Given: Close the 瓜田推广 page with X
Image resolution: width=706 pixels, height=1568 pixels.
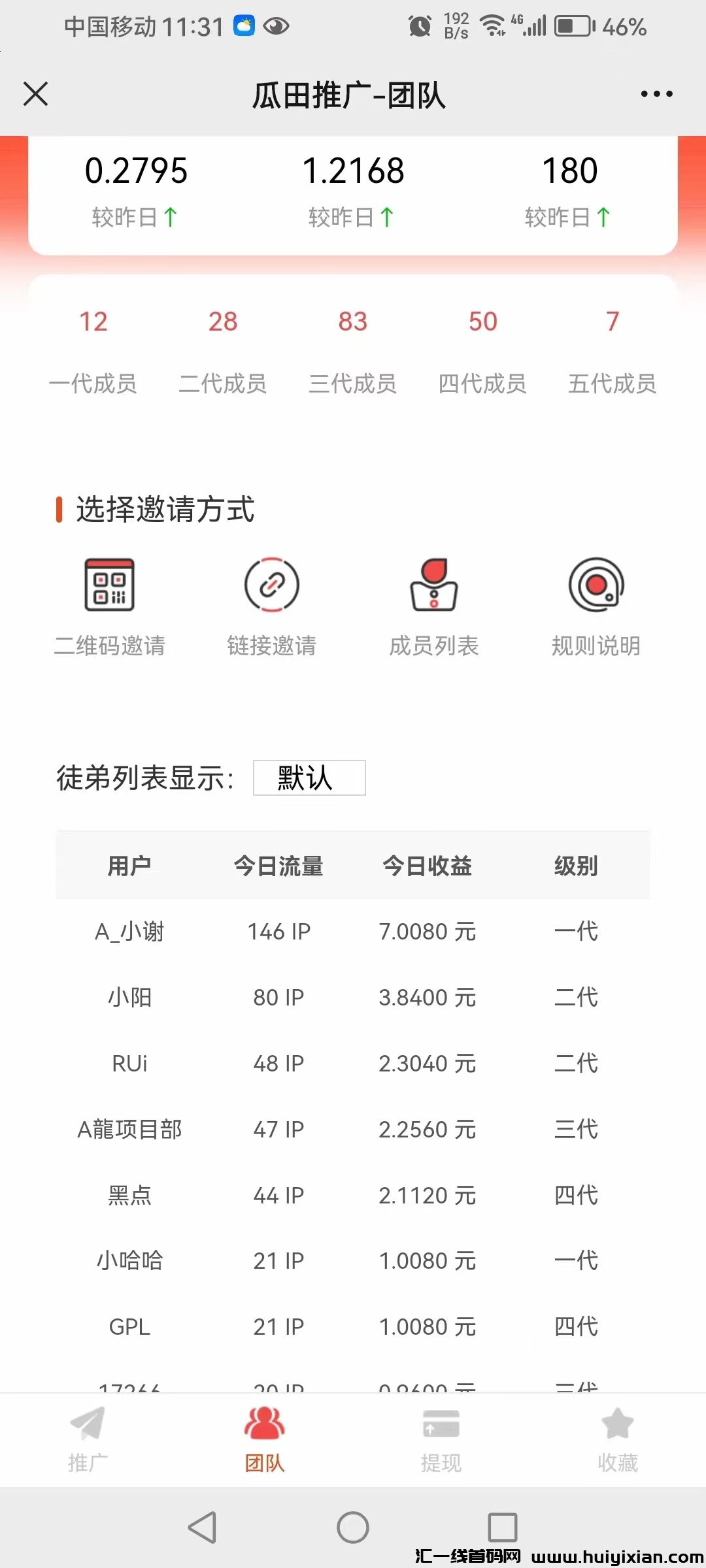Looking at the screenshot, I should pos(36,93).
